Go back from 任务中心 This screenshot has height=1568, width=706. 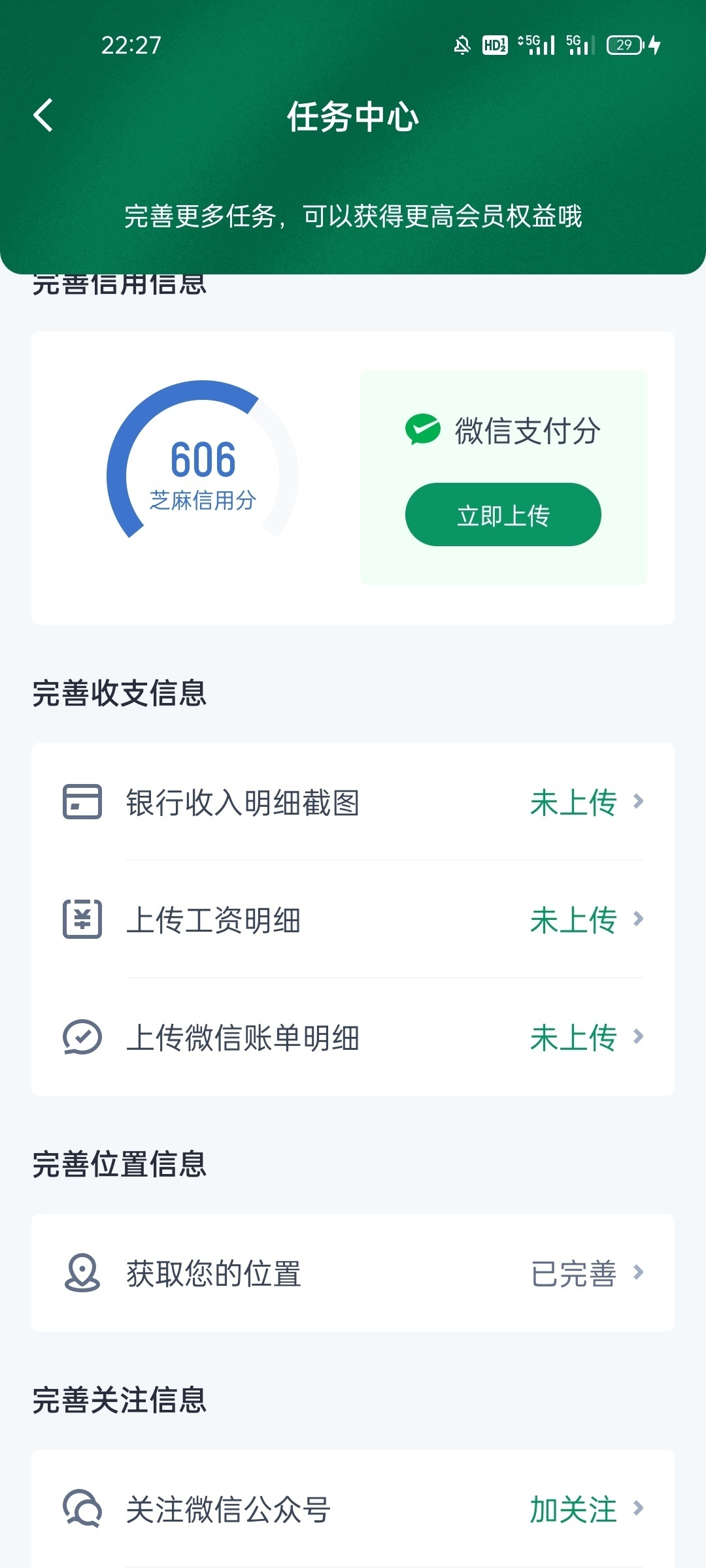(43, 116)
